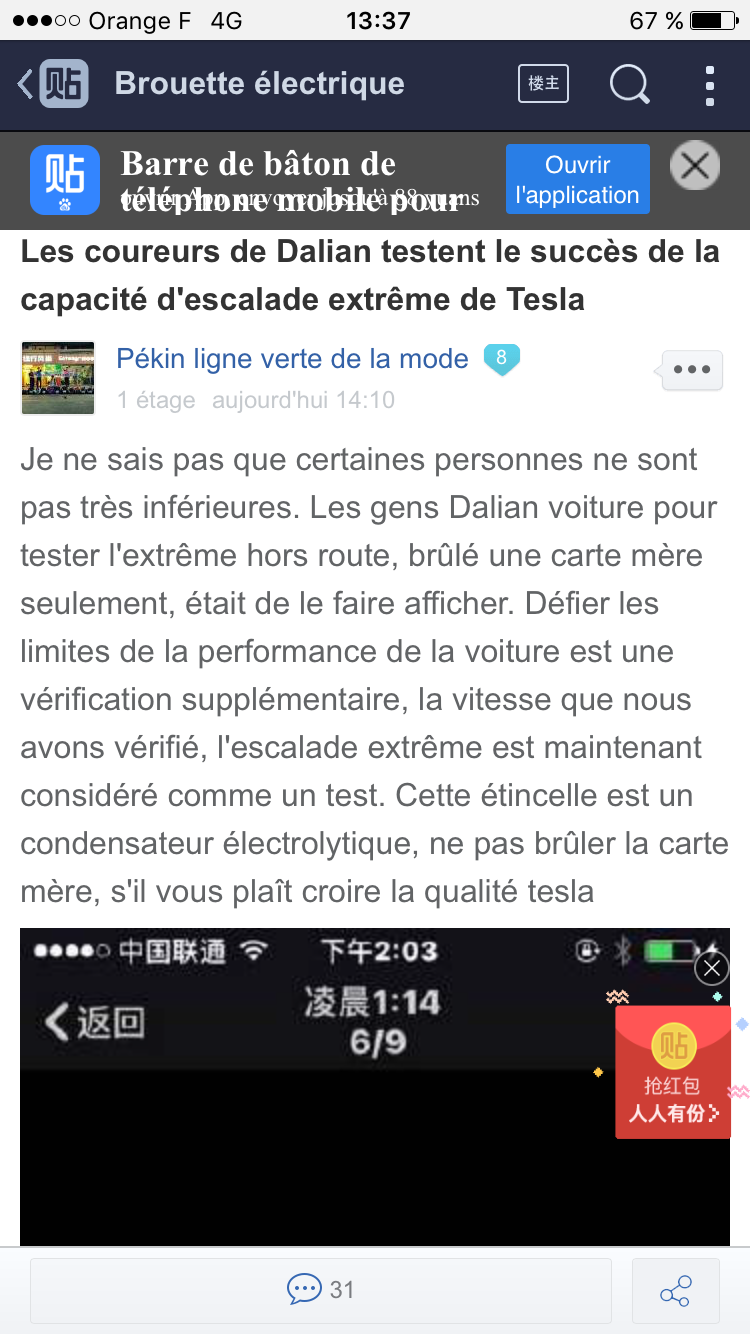Open the author's avatar picture
Screen dimensions: 750x1334
[x=58, y=378]
